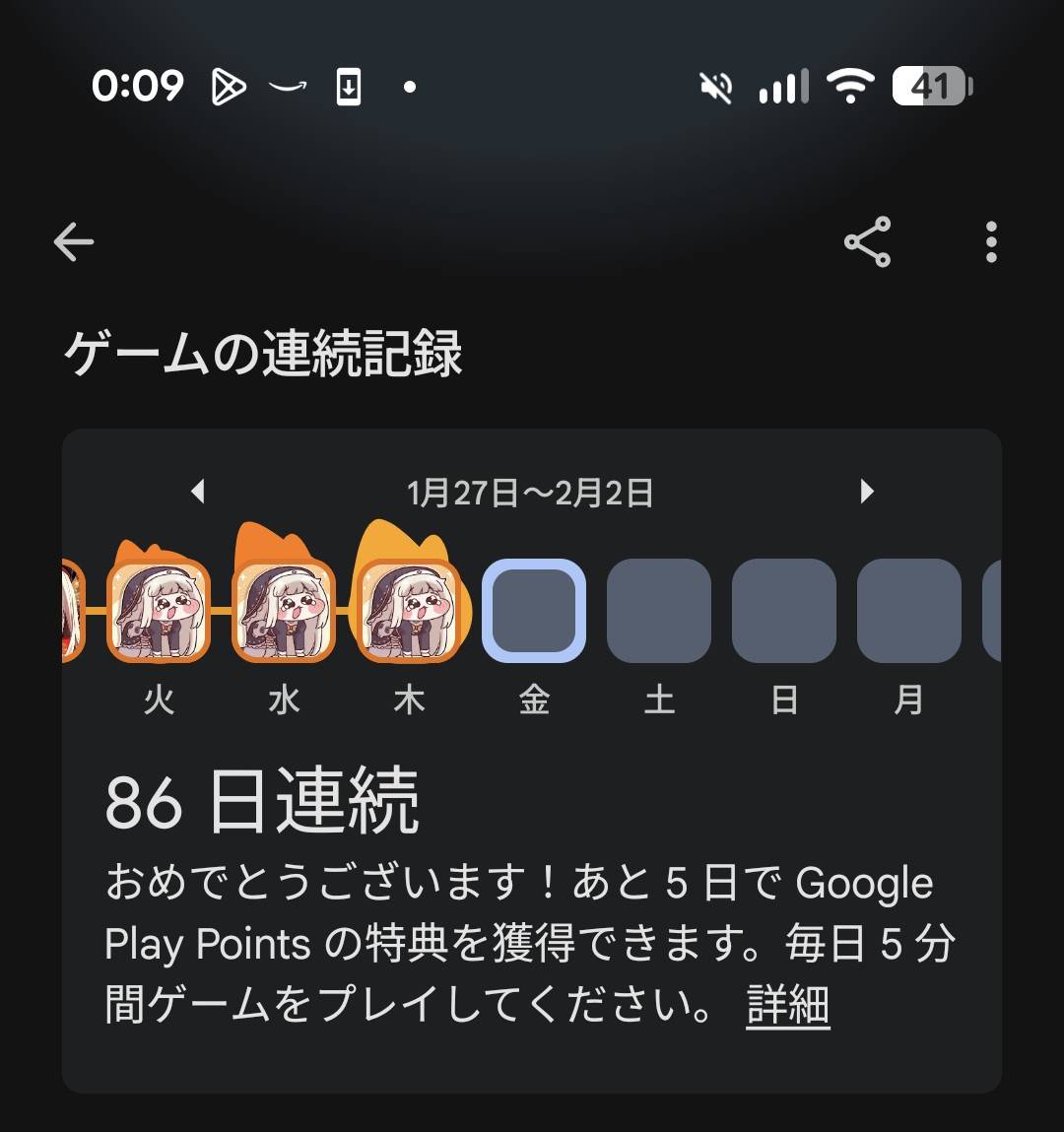Share the game streak record
This screenshot has width=1064, height=1132.
click(x=867, y=242)
